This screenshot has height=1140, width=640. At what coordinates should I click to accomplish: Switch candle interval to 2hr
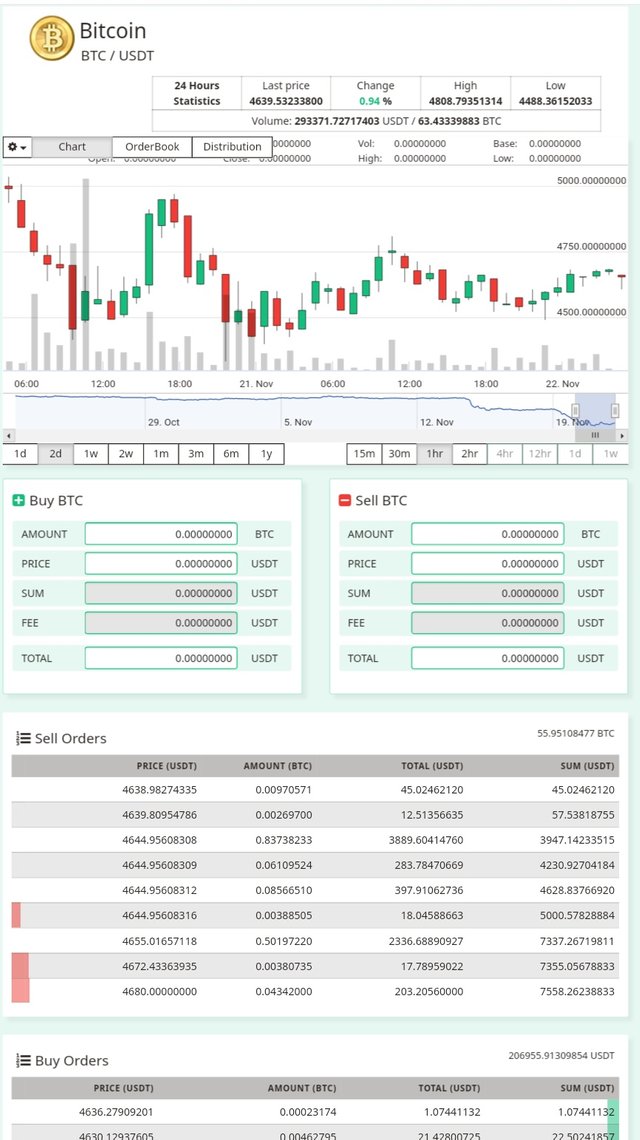[x=470, y=454]
